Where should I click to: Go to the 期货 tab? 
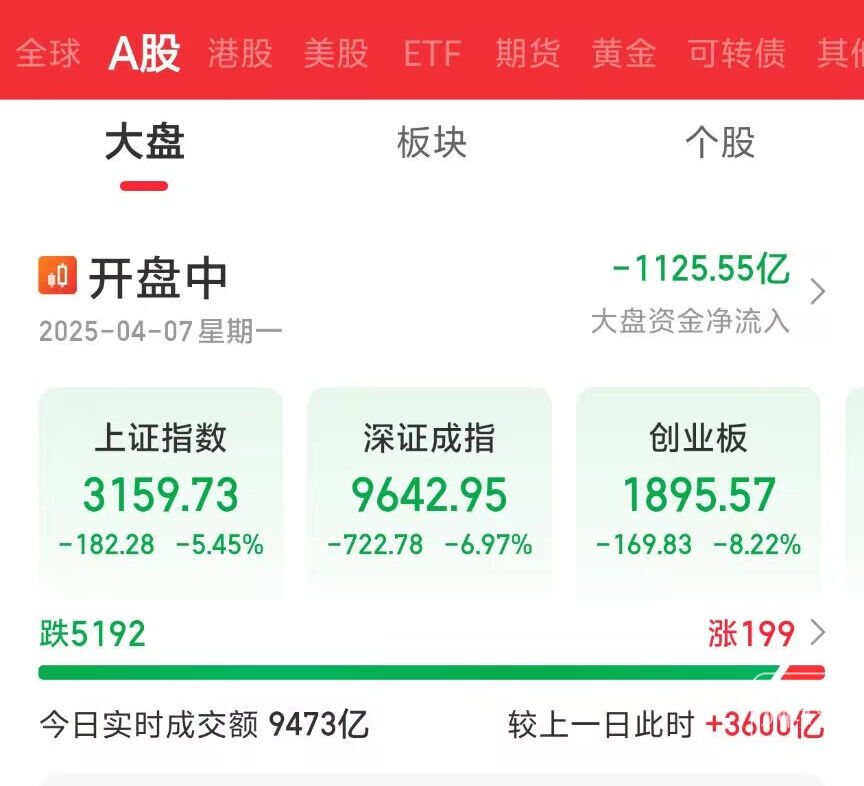[x=527, y=53]
